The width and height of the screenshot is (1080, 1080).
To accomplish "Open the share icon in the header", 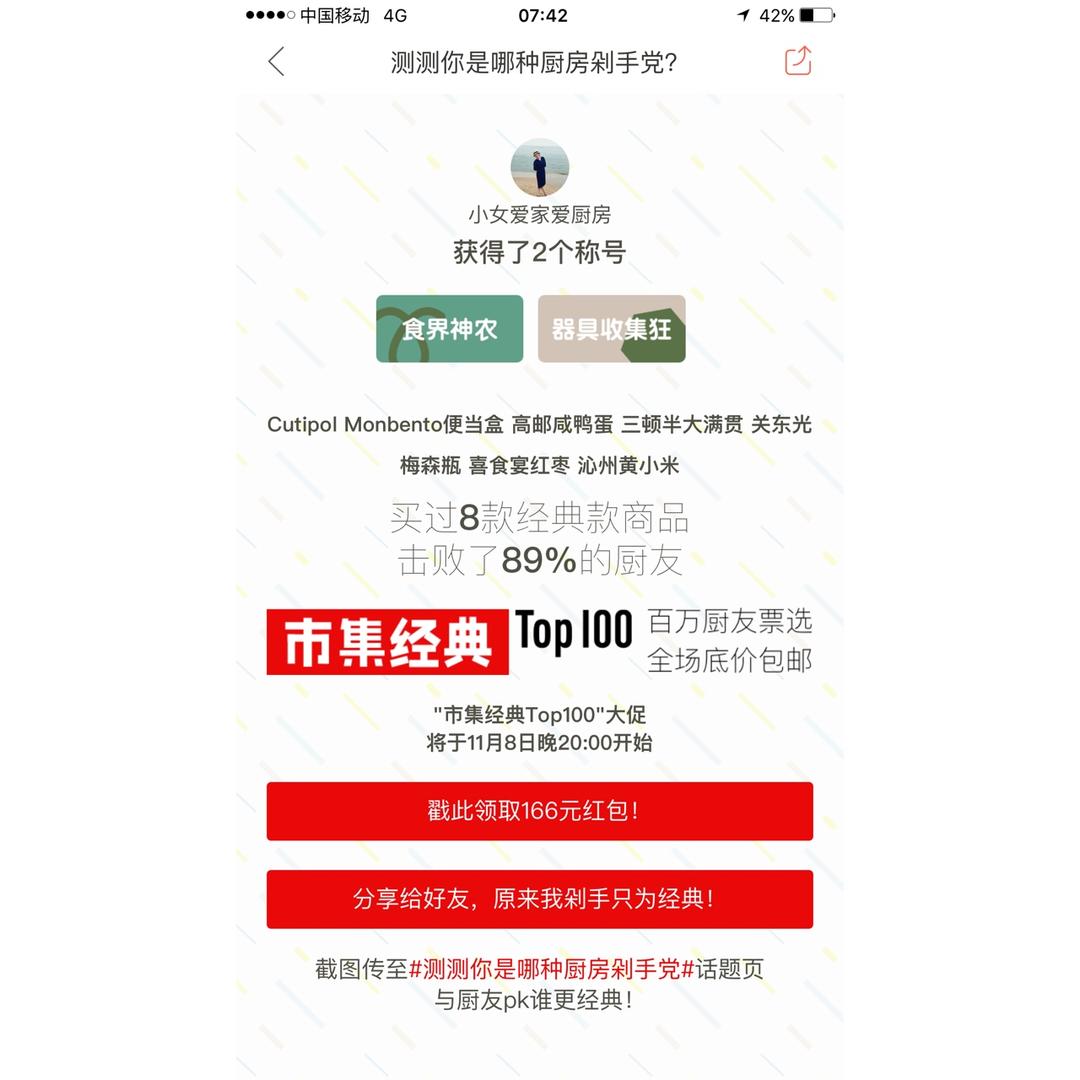I will (x=798, y=61).
